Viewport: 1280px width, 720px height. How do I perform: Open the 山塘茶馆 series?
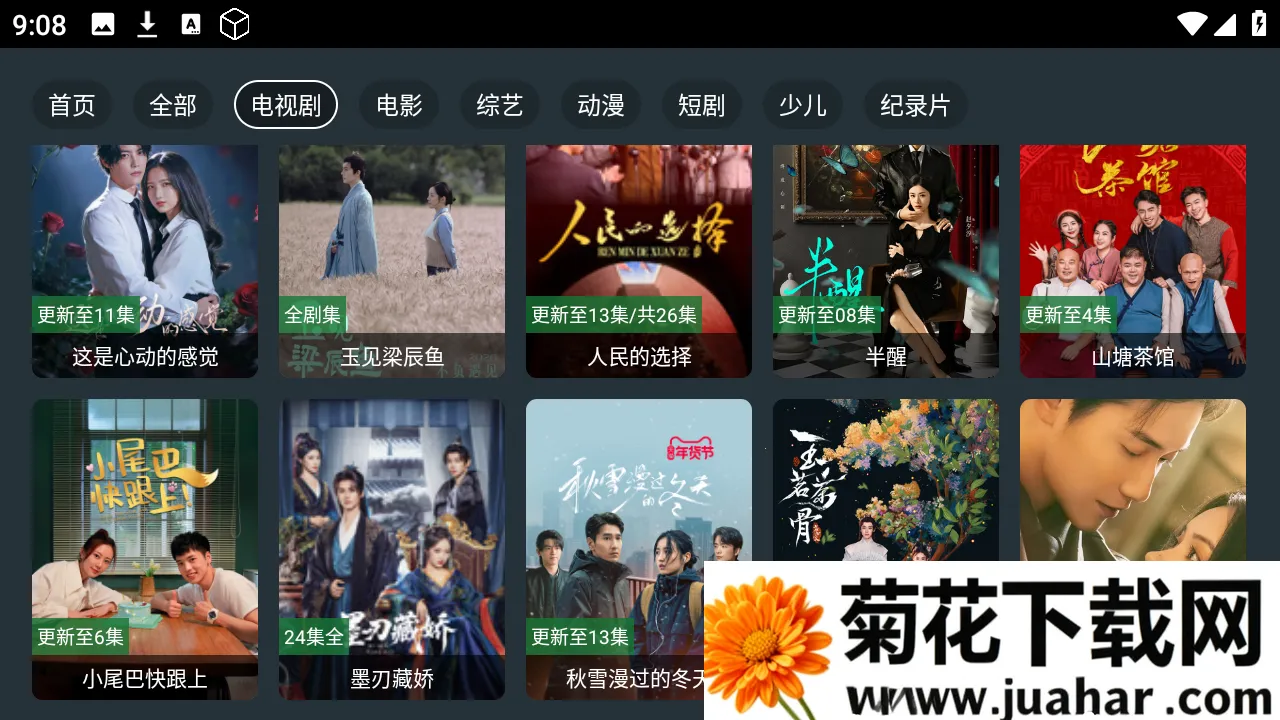click(1133, 260)
